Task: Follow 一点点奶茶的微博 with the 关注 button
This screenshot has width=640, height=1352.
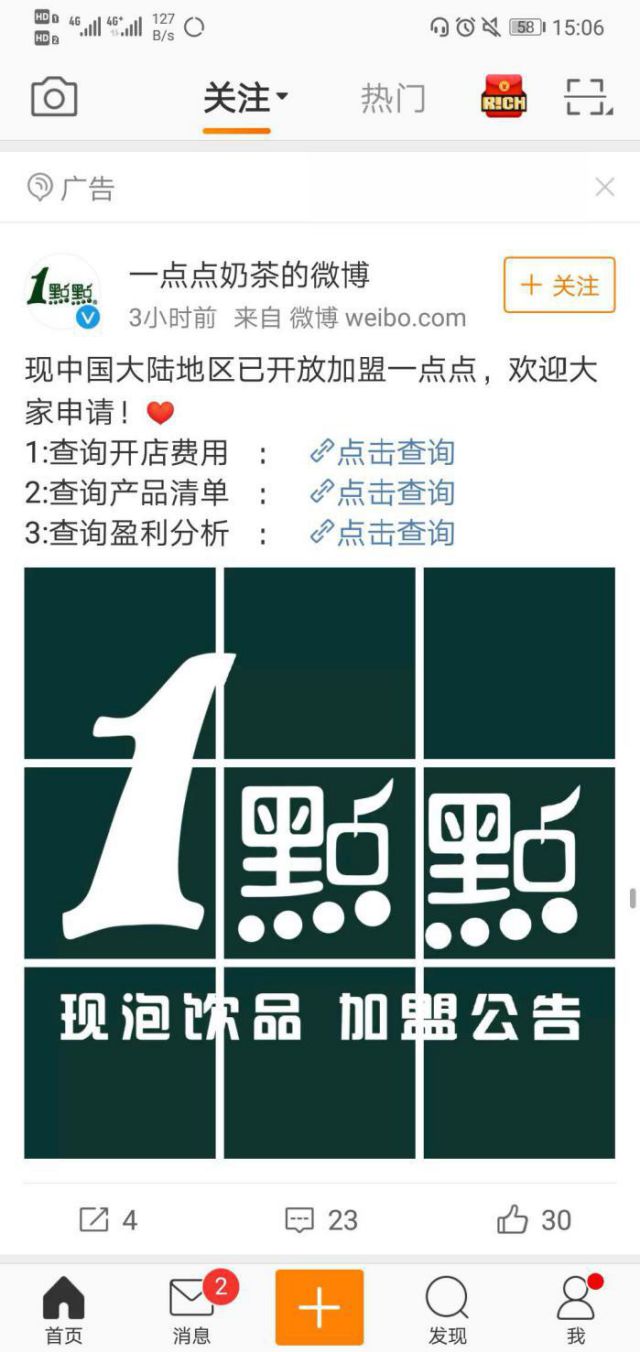Action: point(559,286)
